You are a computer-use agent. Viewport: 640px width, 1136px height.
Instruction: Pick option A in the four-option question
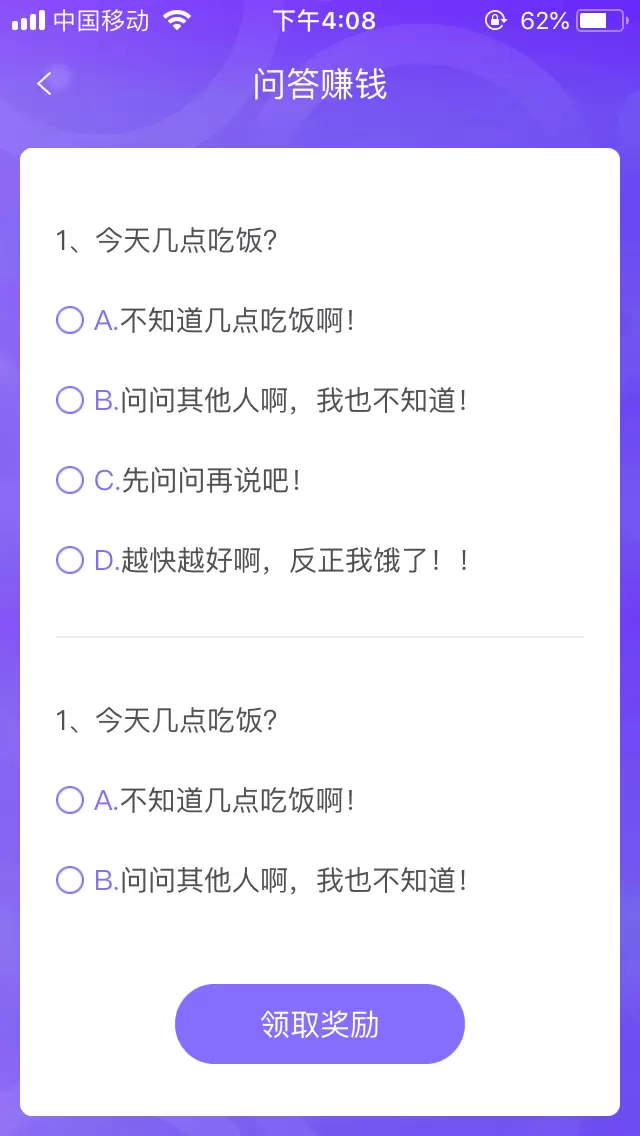[70, 320]
